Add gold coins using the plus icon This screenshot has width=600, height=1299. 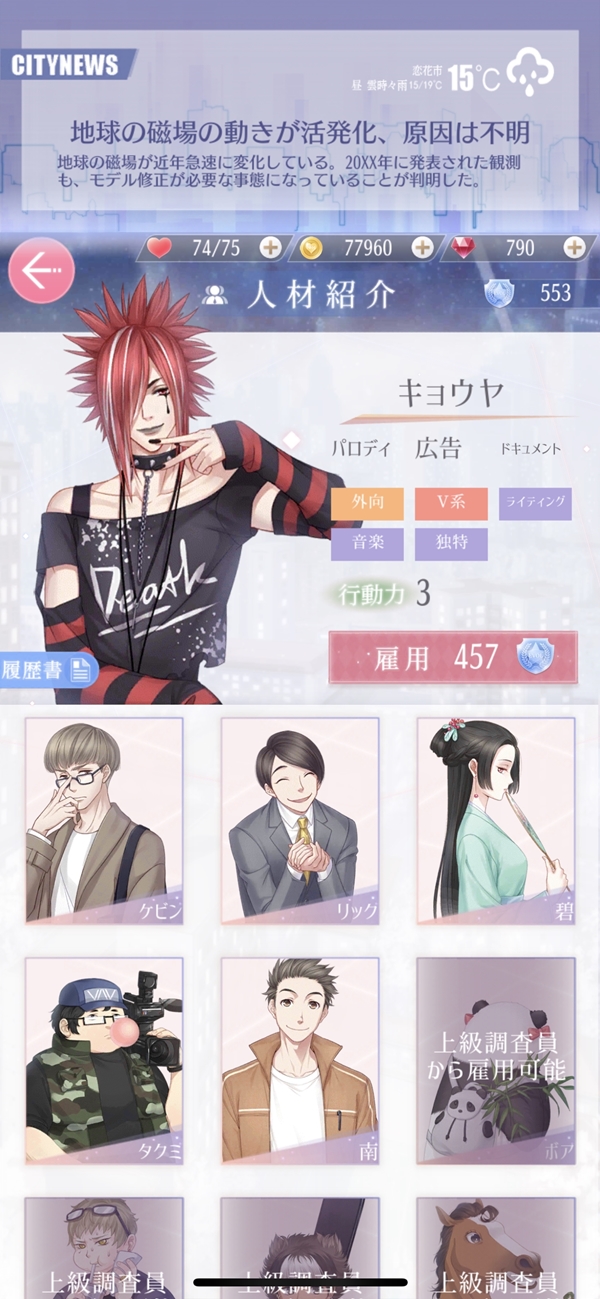click(x=422, y=247)
